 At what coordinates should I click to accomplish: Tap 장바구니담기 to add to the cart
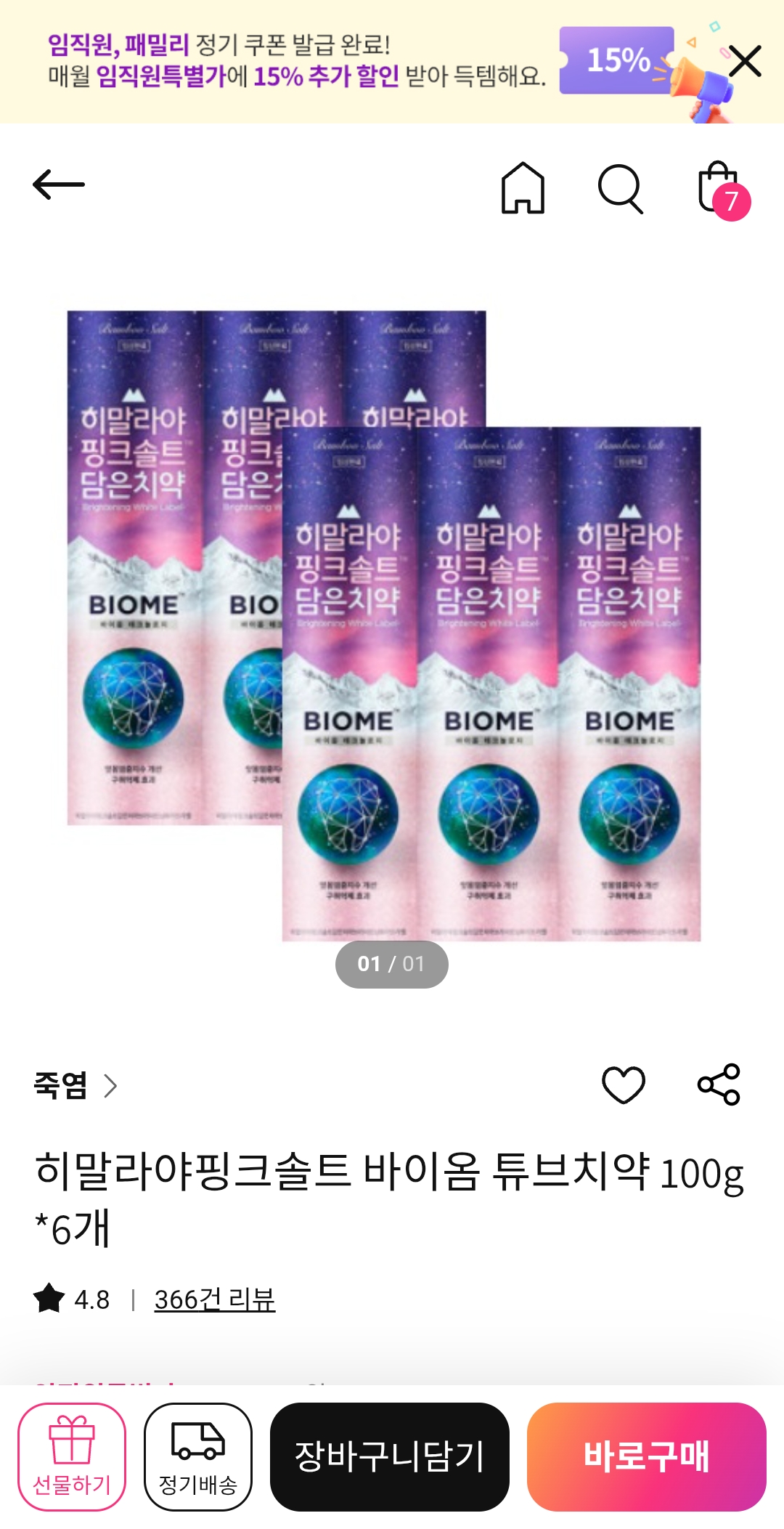tap(390, 1456)
